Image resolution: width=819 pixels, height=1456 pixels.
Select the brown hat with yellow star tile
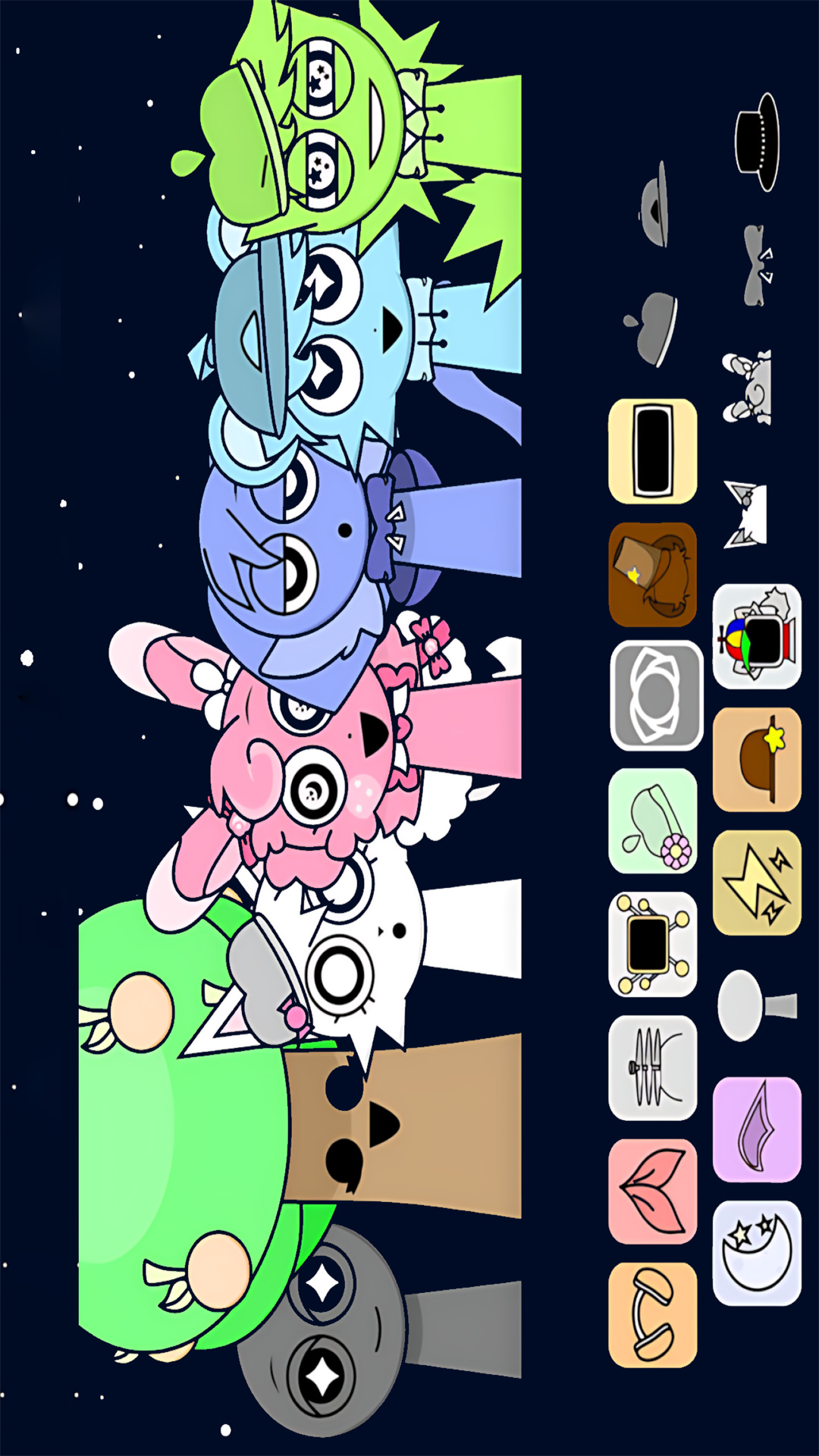coord(757,759)
